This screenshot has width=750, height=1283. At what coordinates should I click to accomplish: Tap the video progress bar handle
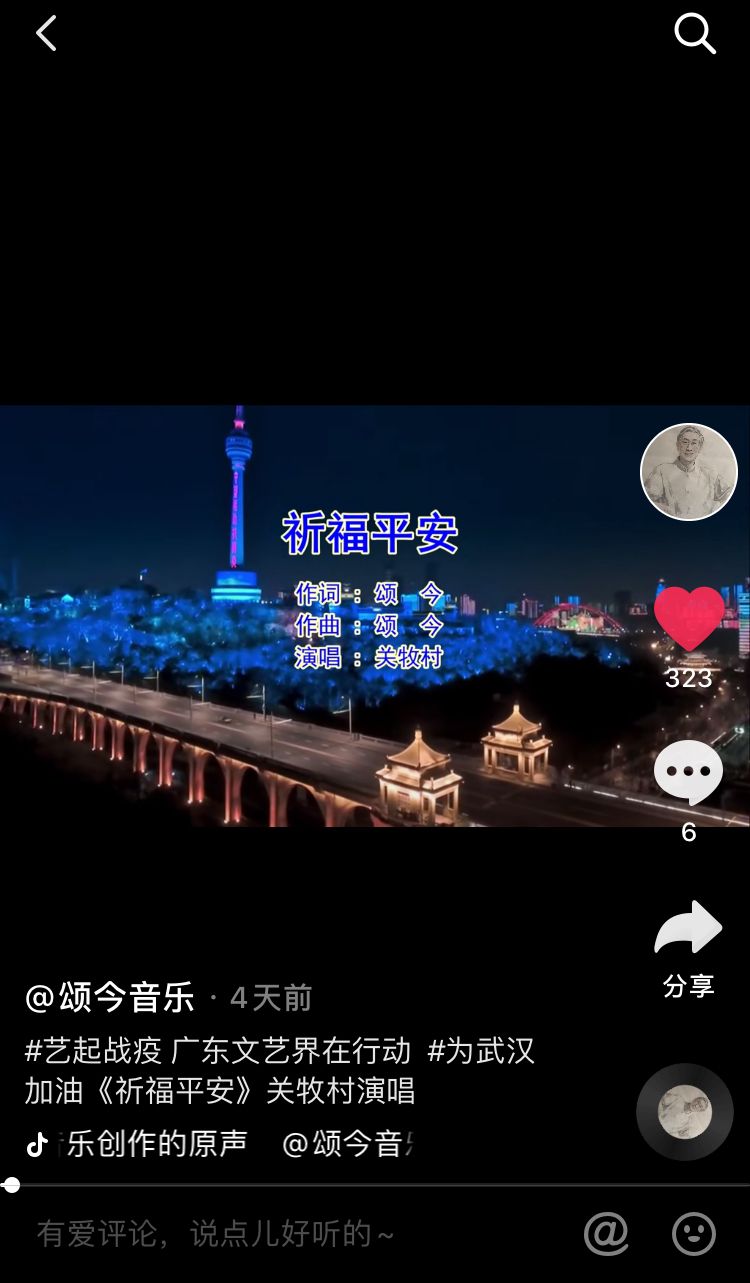11,1185
